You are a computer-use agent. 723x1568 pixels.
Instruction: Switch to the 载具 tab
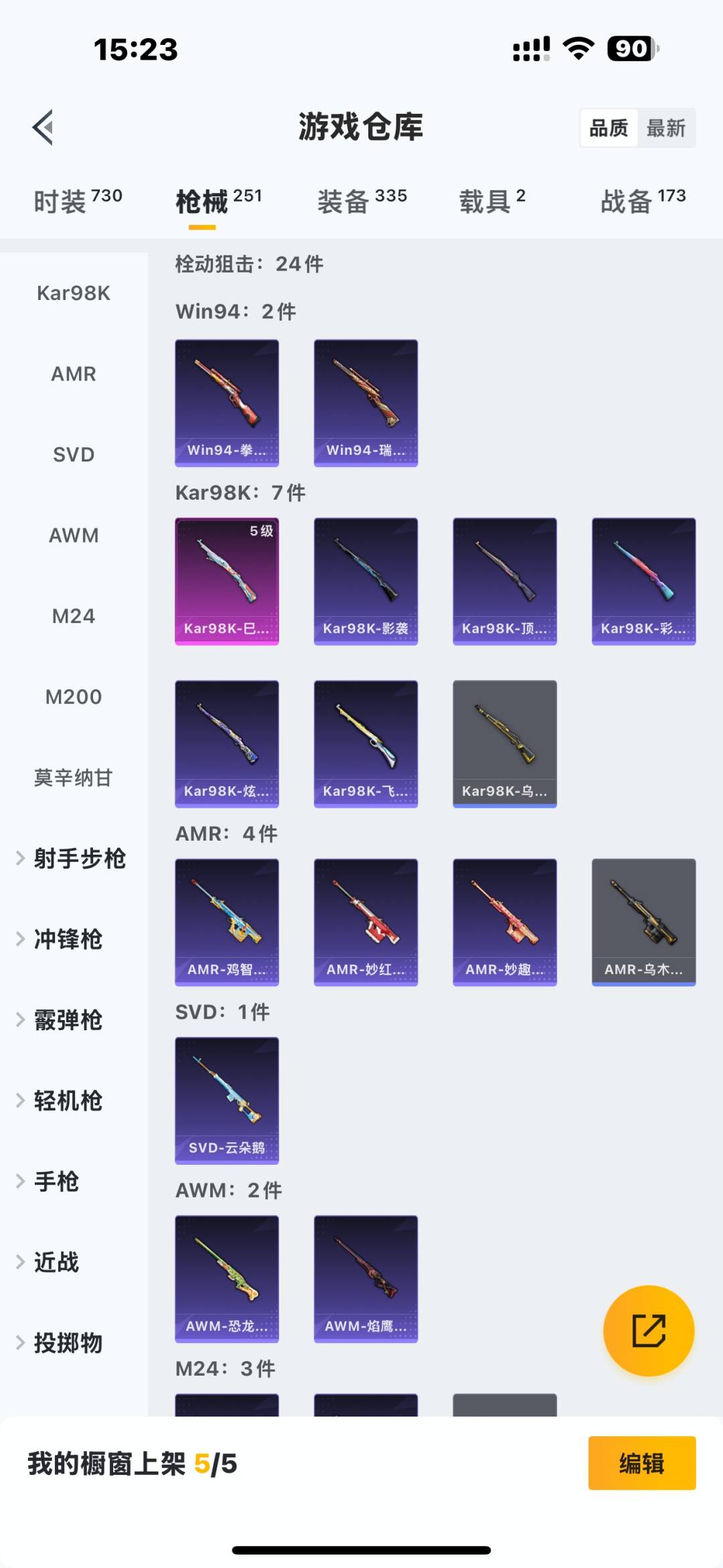point(492,201)
